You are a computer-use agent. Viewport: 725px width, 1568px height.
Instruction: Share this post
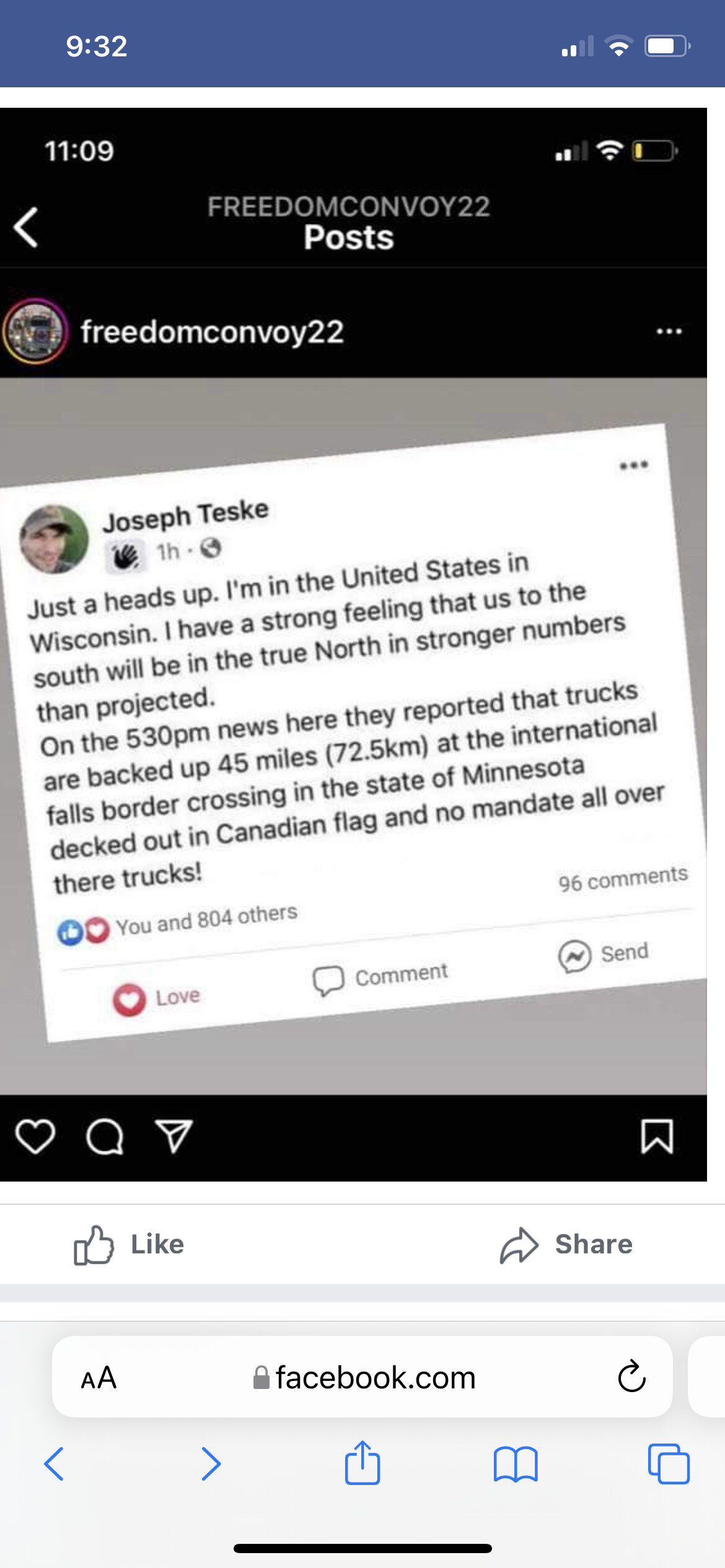click(566, 1245)
